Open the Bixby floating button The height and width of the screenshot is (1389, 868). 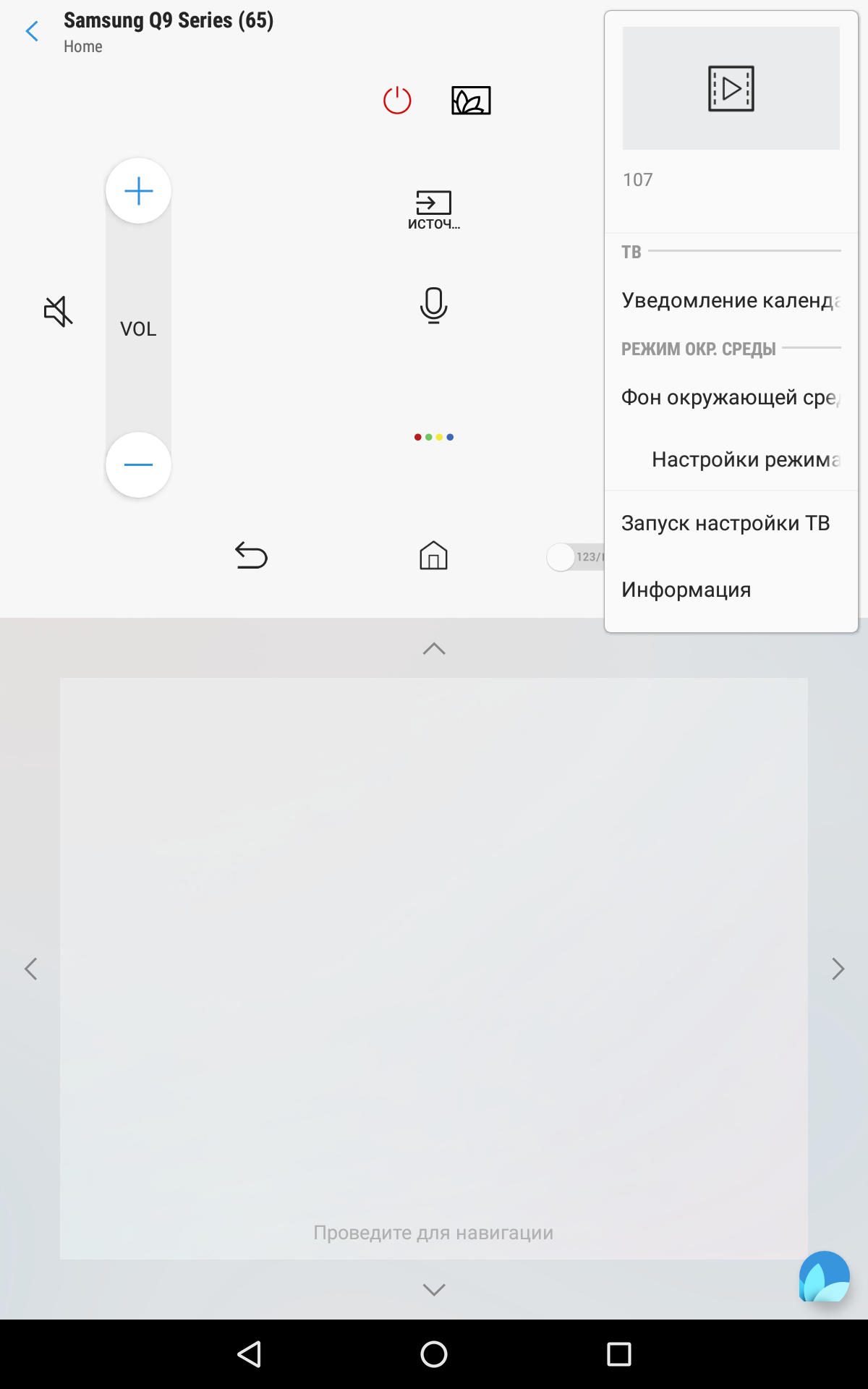pos(824,1277)
